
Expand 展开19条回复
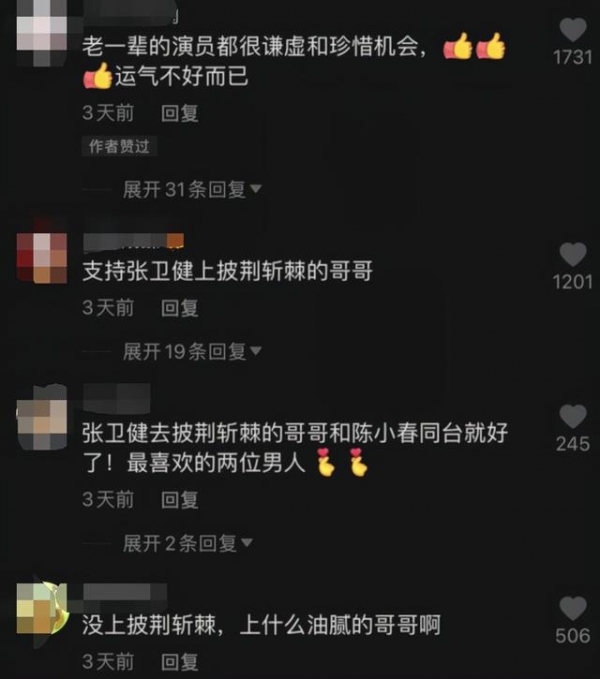[191, 351]
